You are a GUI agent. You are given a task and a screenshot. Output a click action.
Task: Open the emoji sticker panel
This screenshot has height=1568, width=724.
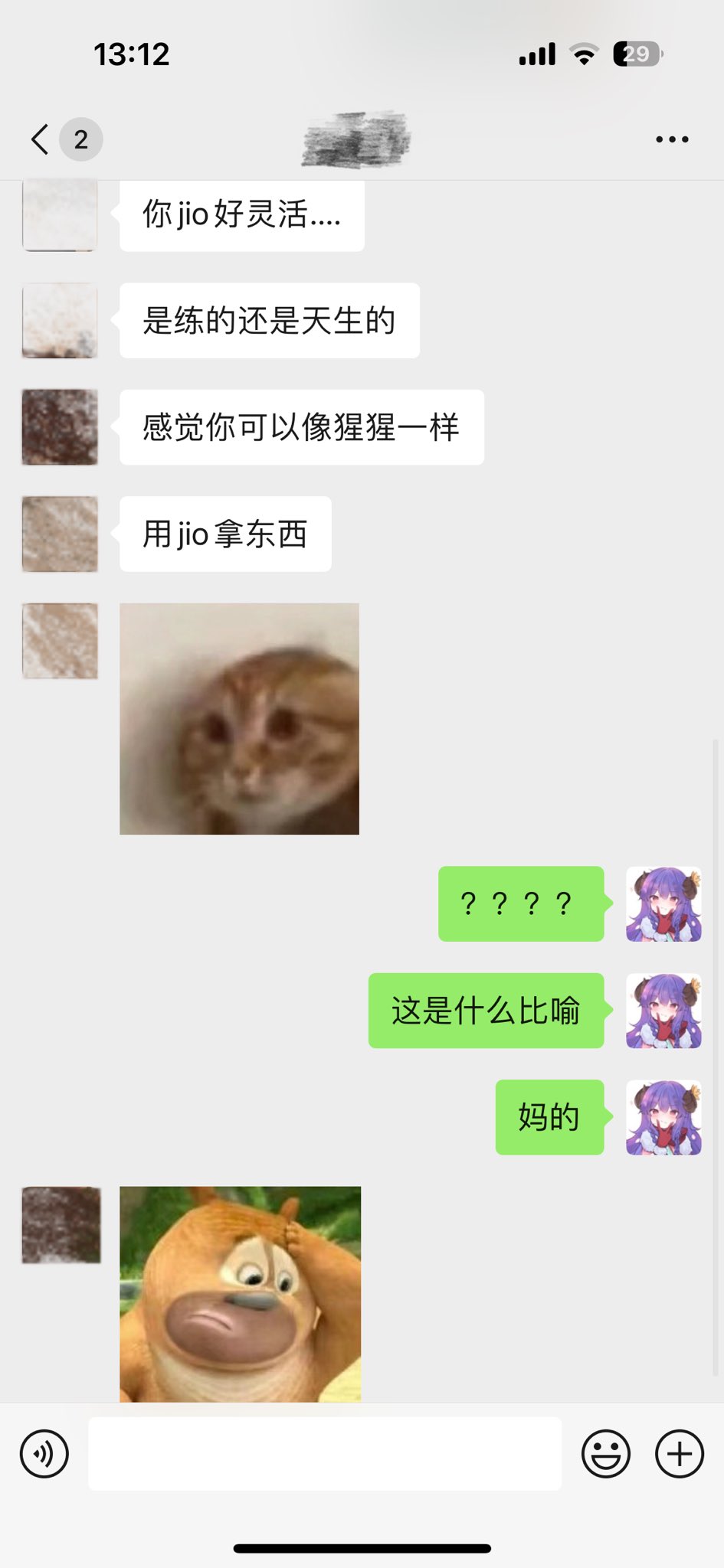(x=605, y=1453)
